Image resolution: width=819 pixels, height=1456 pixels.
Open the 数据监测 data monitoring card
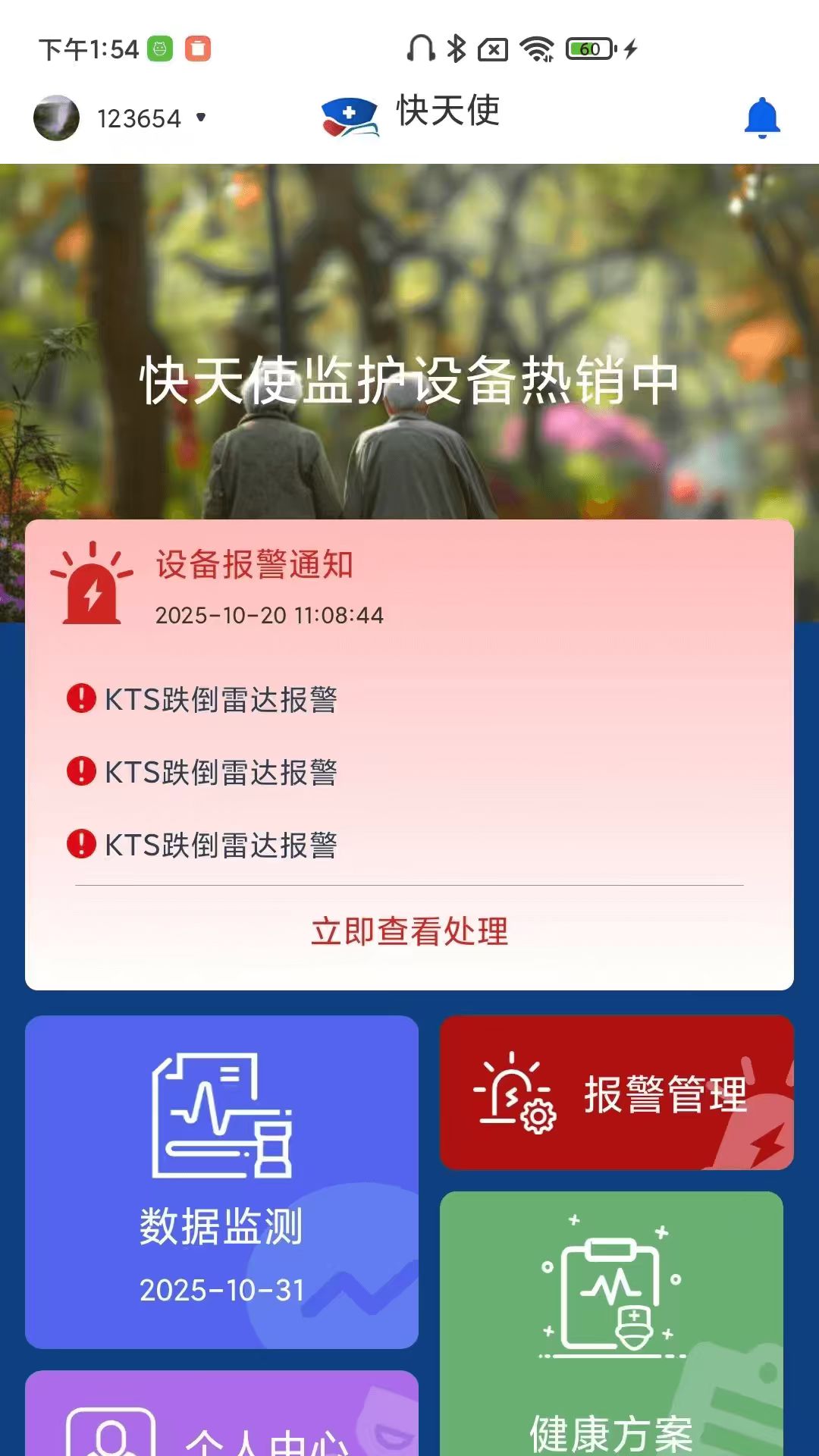221,1183
